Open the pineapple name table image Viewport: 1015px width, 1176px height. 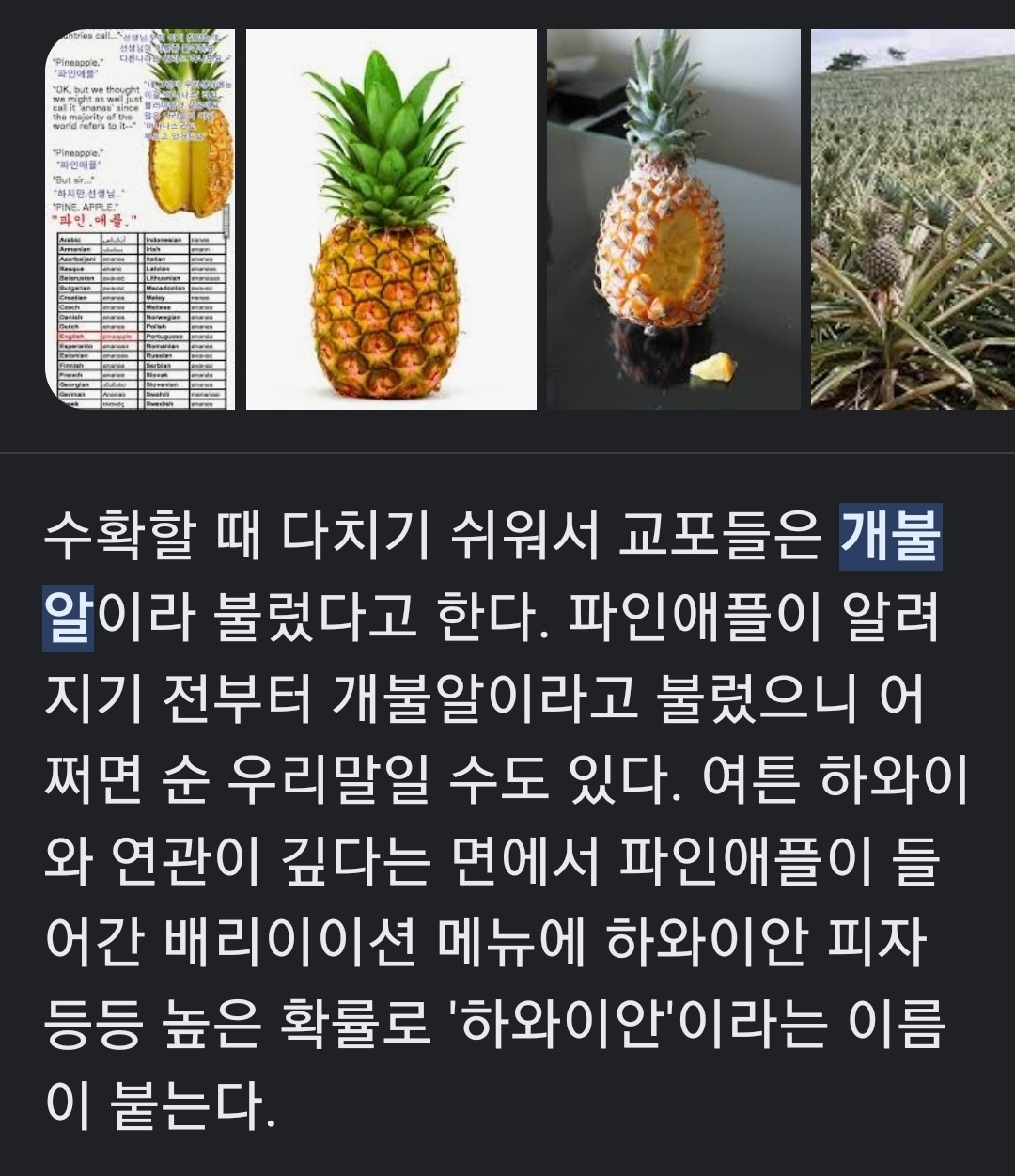(x=139, y=219)
